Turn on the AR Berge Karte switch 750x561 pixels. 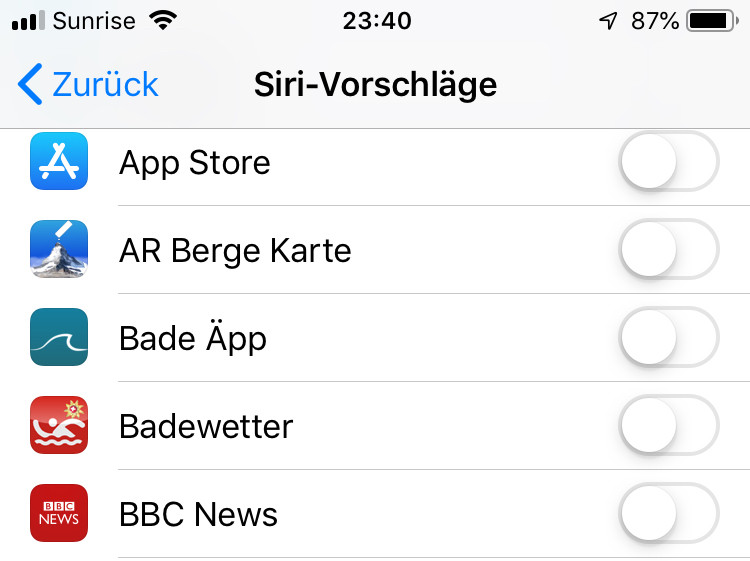pyautogui.click(x=668, y=249)
